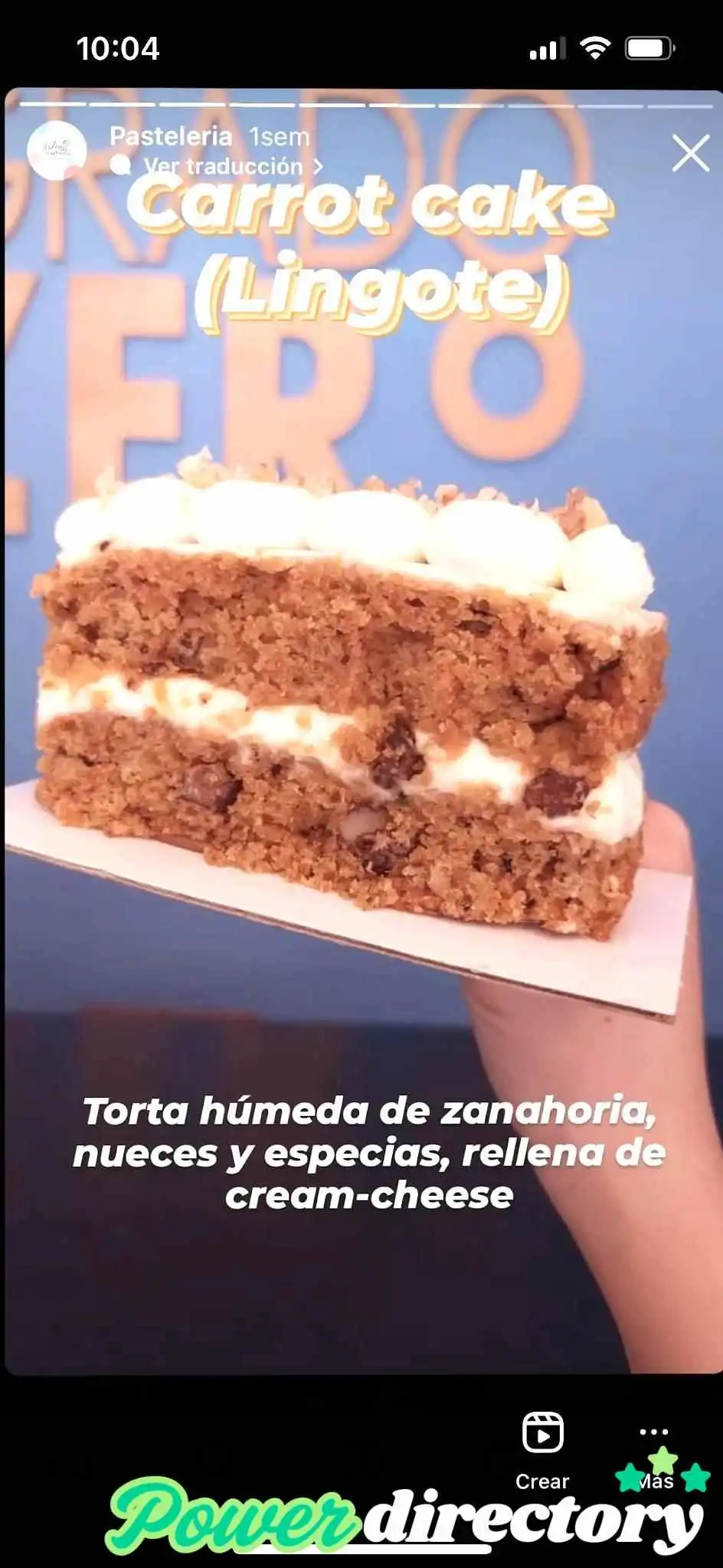Tap Crear to make a reel

[x=542, y=1450]
